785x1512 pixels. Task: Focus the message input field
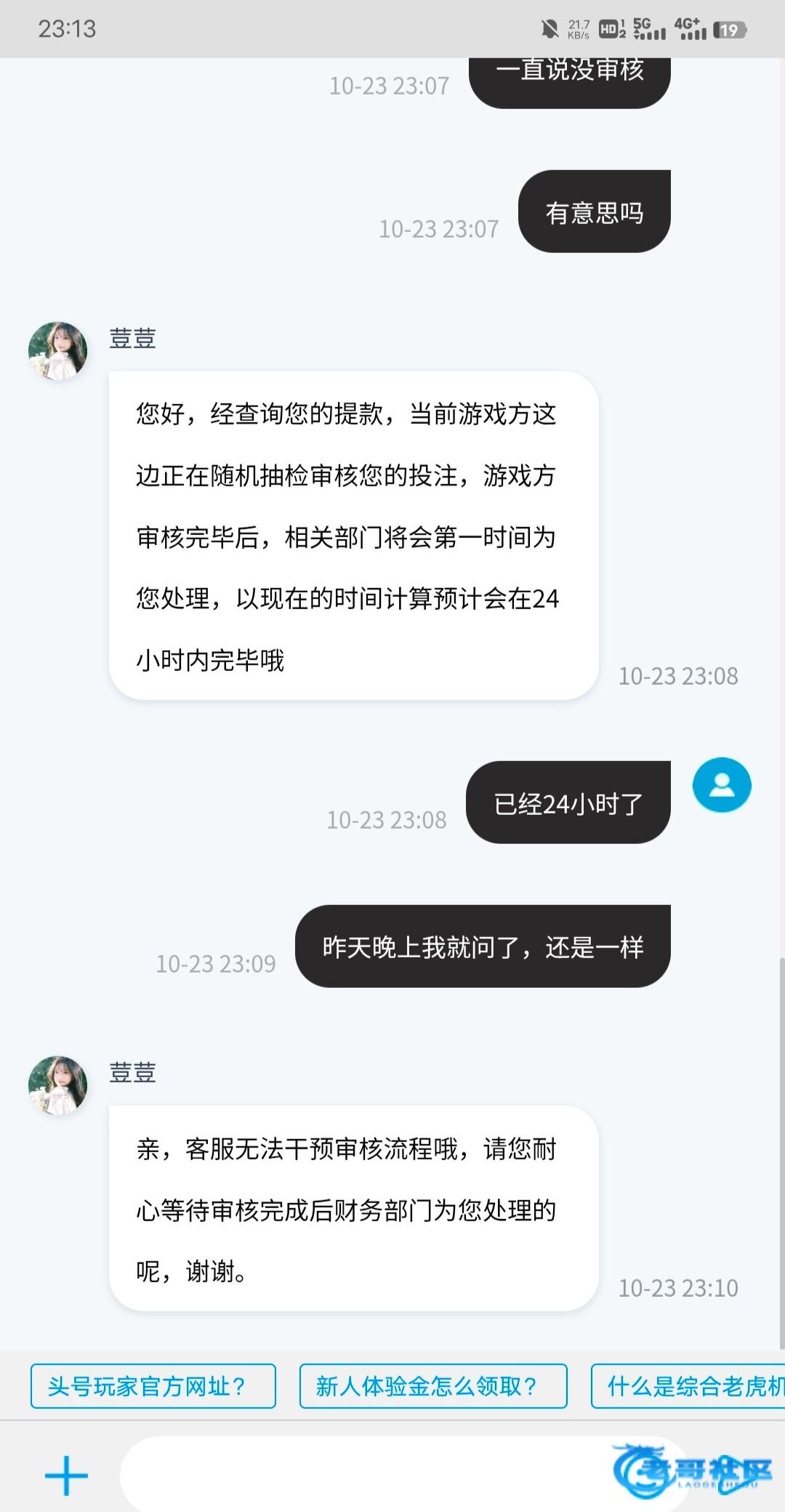[363, 1475]
